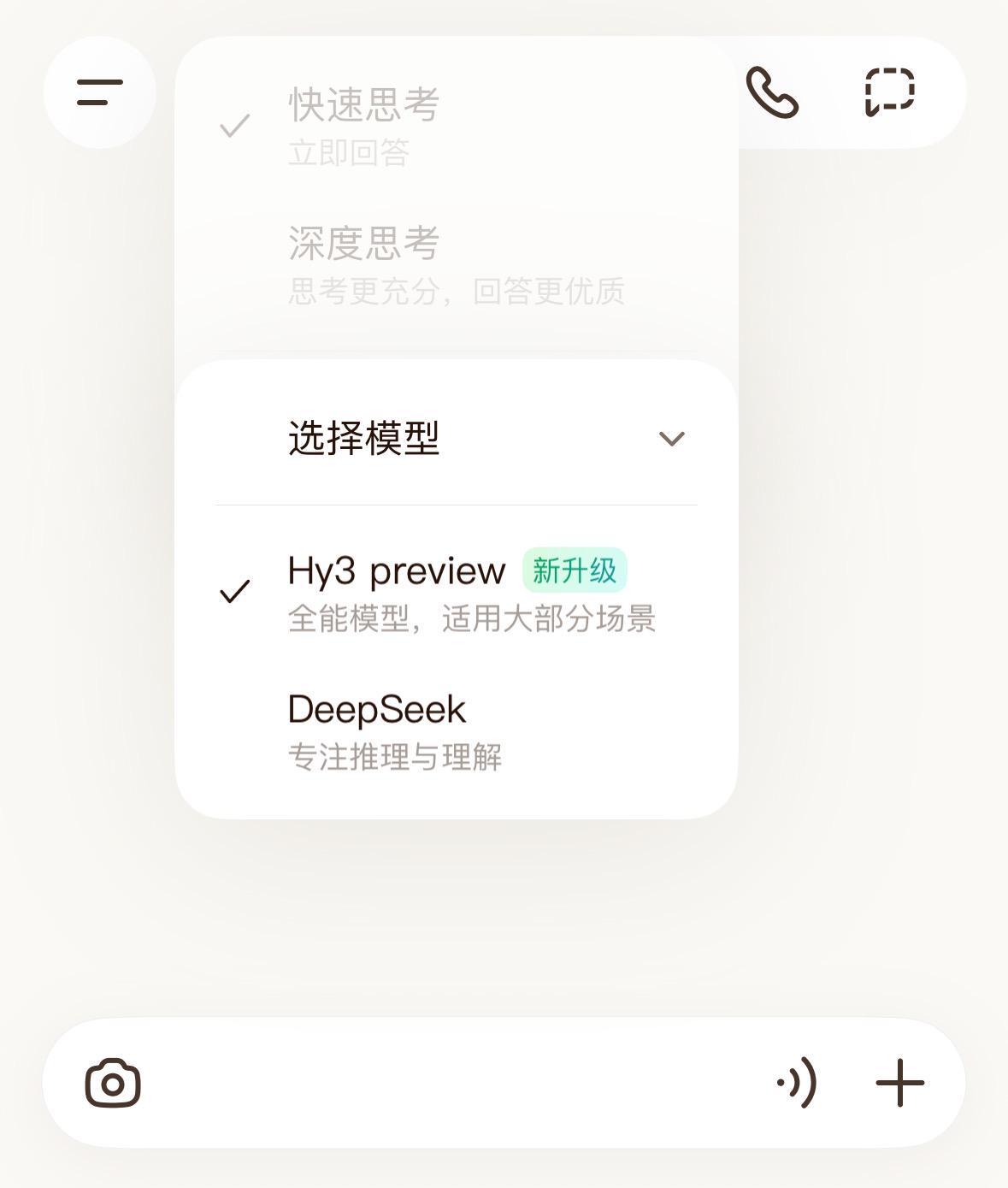Start a voice call with the phone icon

click(772, 92)
